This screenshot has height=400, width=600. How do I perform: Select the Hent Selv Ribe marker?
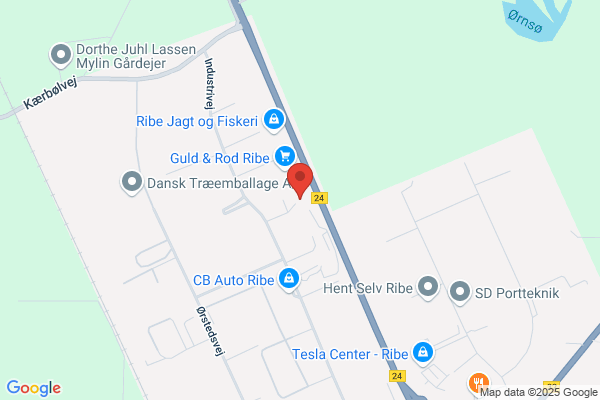coord(428,287)
